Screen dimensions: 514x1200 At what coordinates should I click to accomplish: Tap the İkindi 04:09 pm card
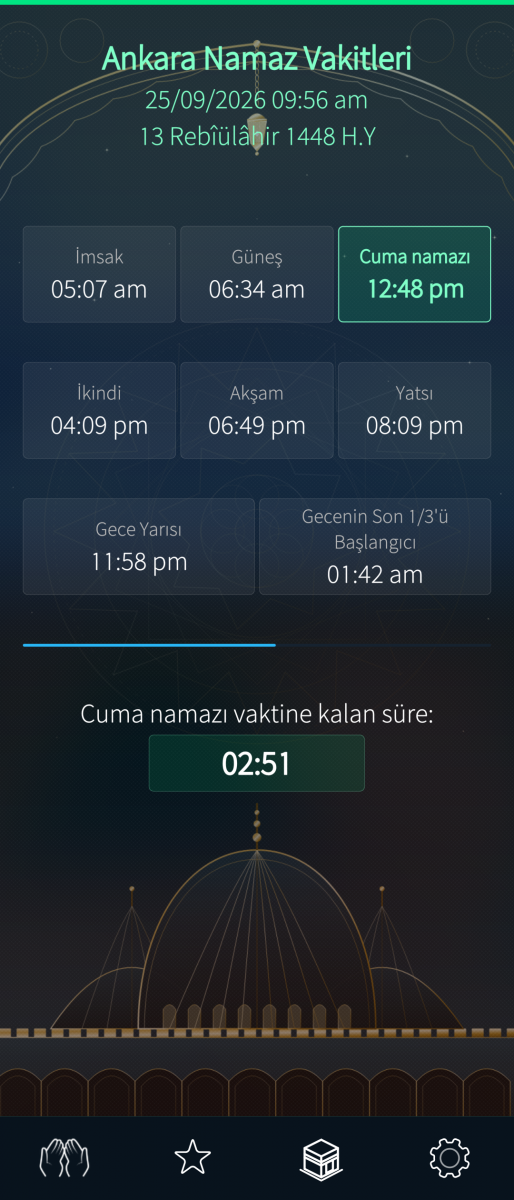pos(99,410)
